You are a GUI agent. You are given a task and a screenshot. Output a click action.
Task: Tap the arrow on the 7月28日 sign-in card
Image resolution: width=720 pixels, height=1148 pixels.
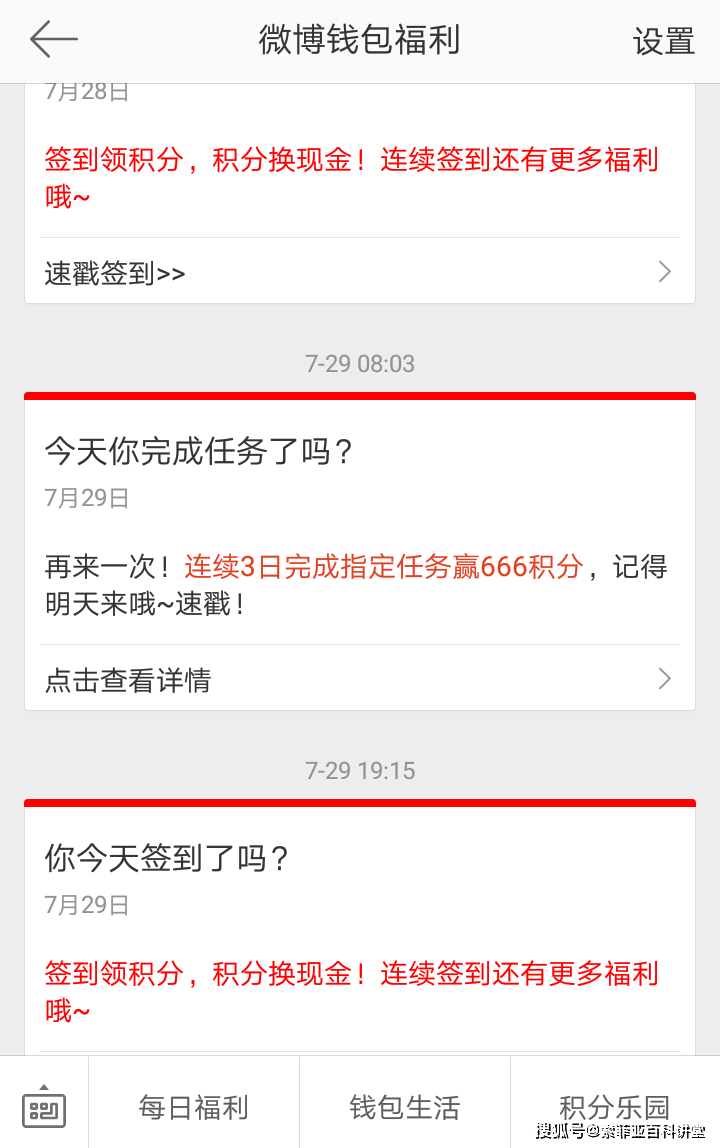[x=664, y=271]
